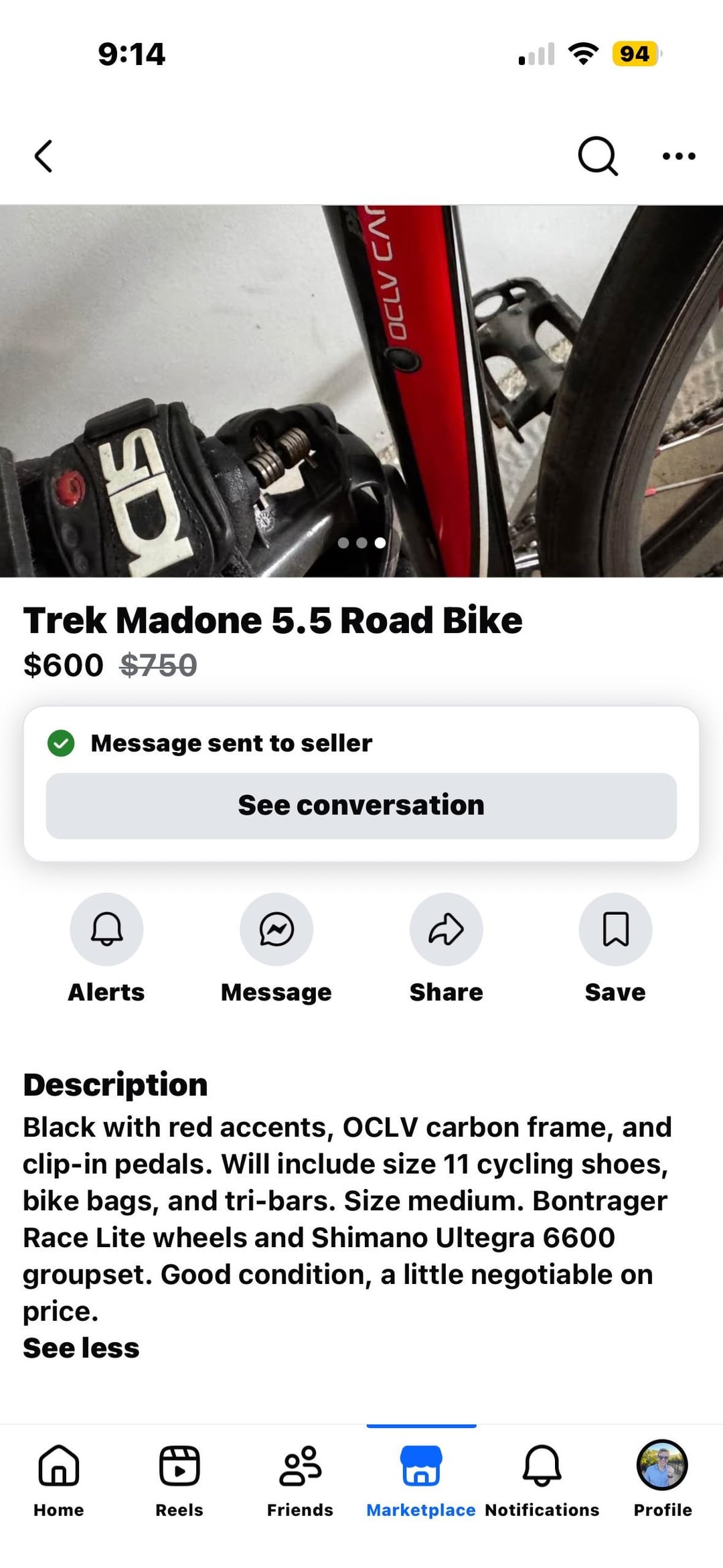The image size is (723, 1568).
Task: Open Marketplace search
Action: click(x=597, y=157)
